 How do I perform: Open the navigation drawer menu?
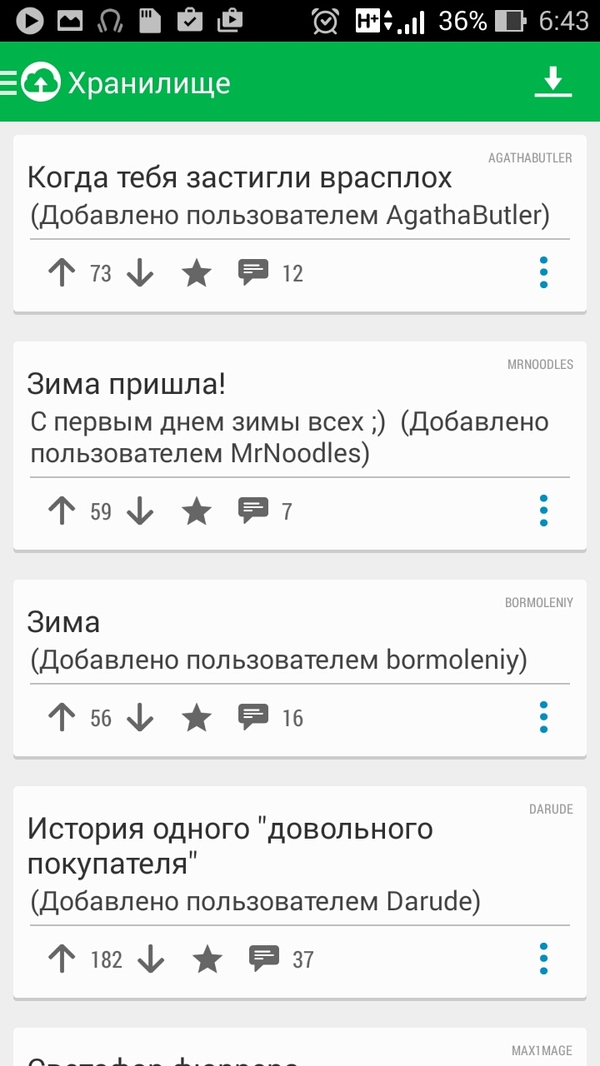(x=10, y=83)
